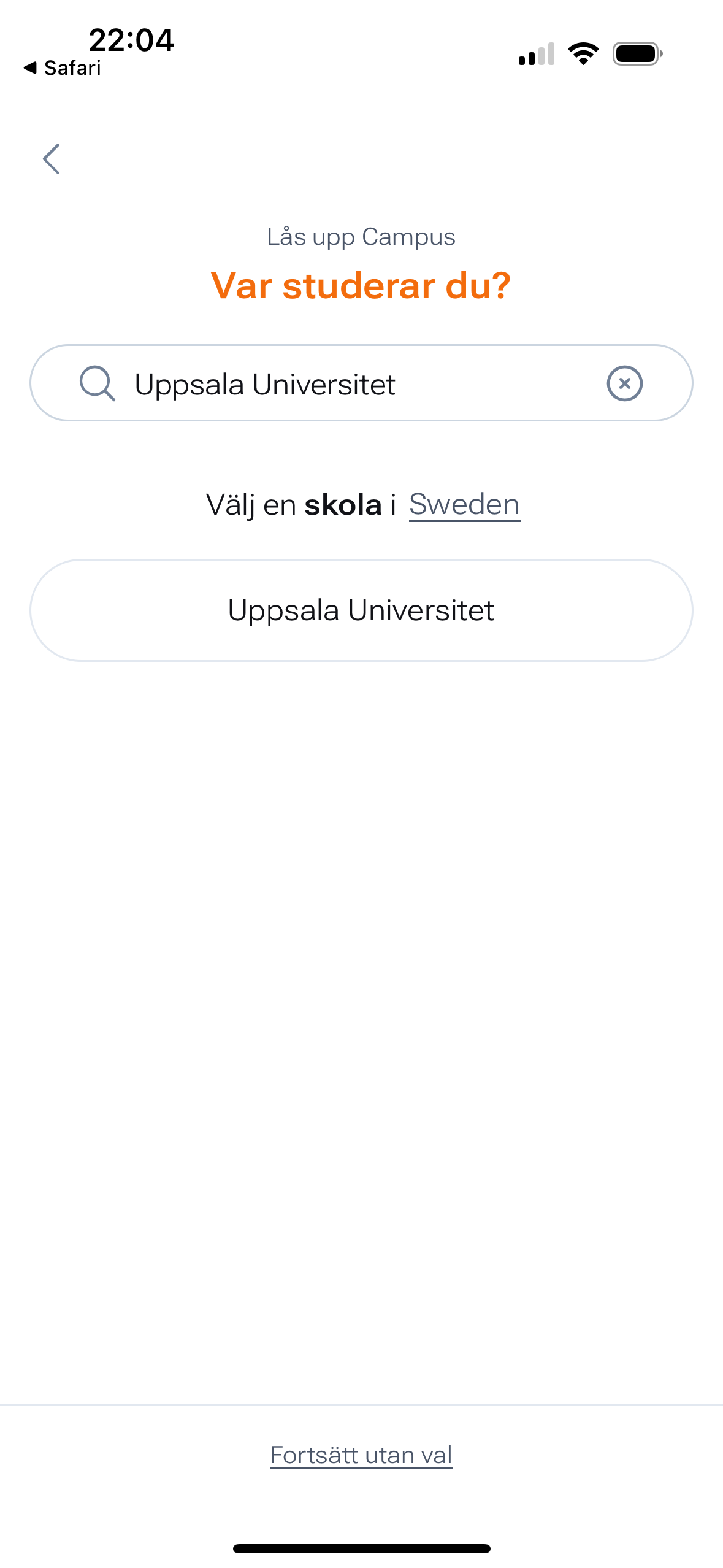Return to Safari from the status bar
This screenshot has width=723, height=1568.
63,68
